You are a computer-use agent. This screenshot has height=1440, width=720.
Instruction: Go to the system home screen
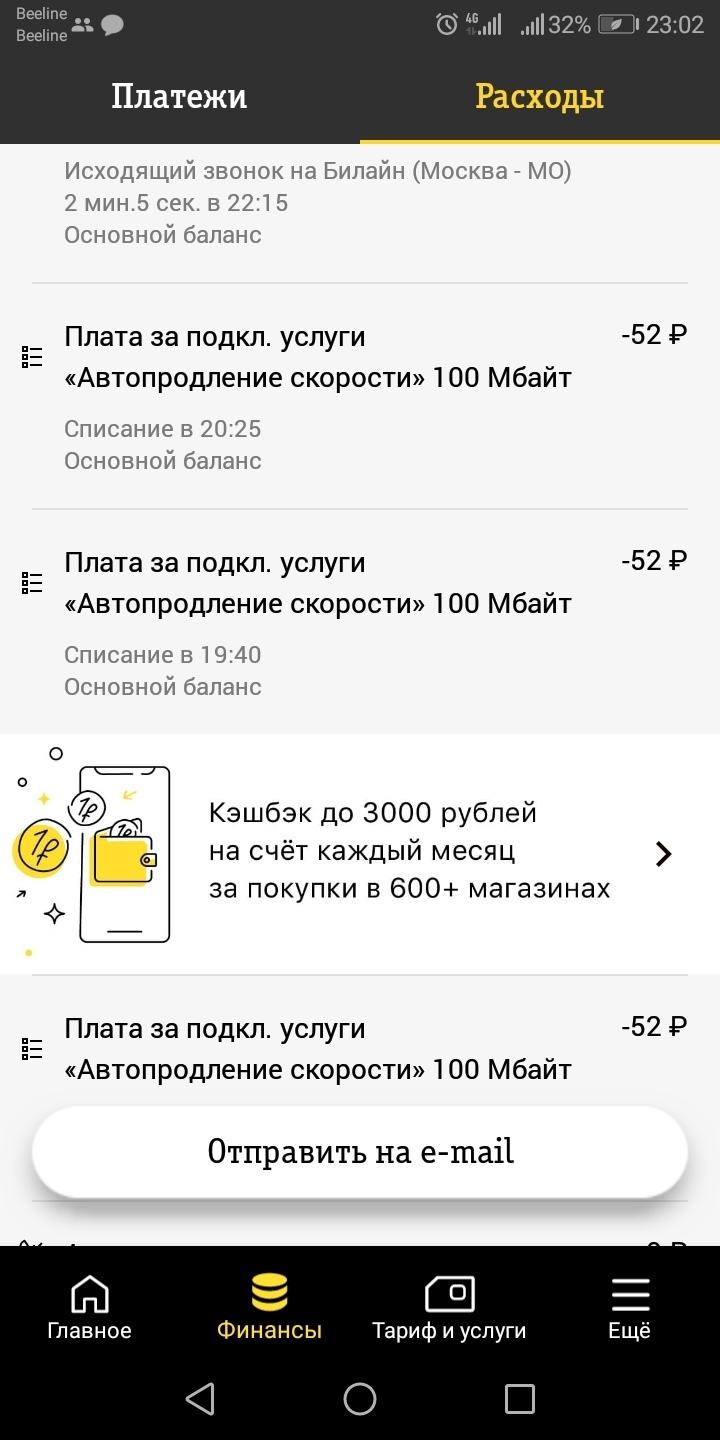pyautogui.click(x=360, y=1399)
